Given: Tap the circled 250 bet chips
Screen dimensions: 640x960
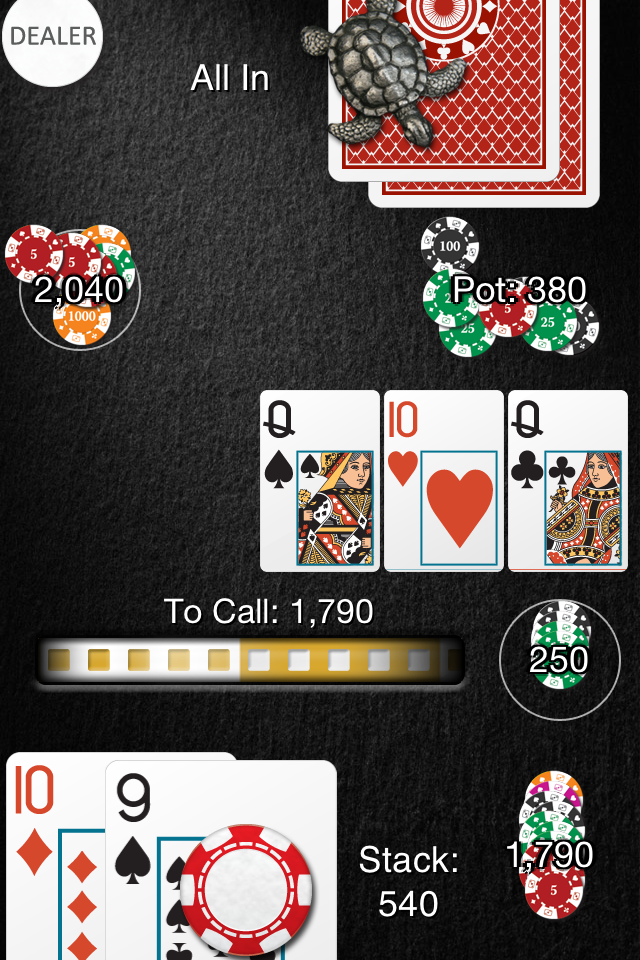Looking at the screenshot, I should [x=559, y=658].
